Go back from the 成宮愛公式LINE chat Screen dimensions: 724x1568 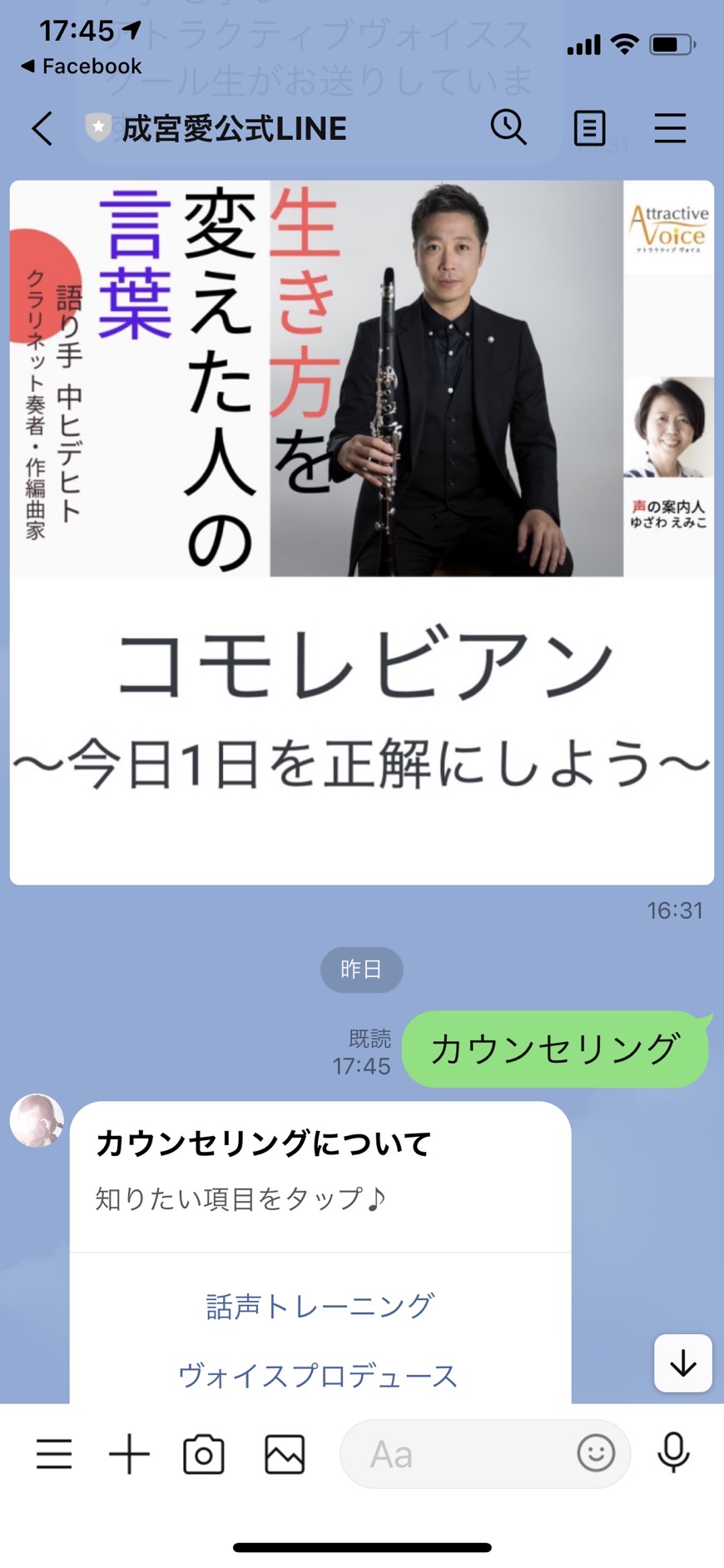[x=42, y=129]
